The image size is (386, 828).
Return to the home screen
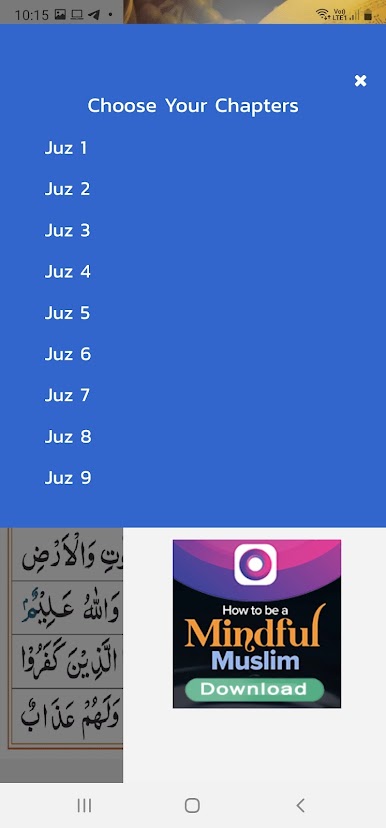[192, 805]
